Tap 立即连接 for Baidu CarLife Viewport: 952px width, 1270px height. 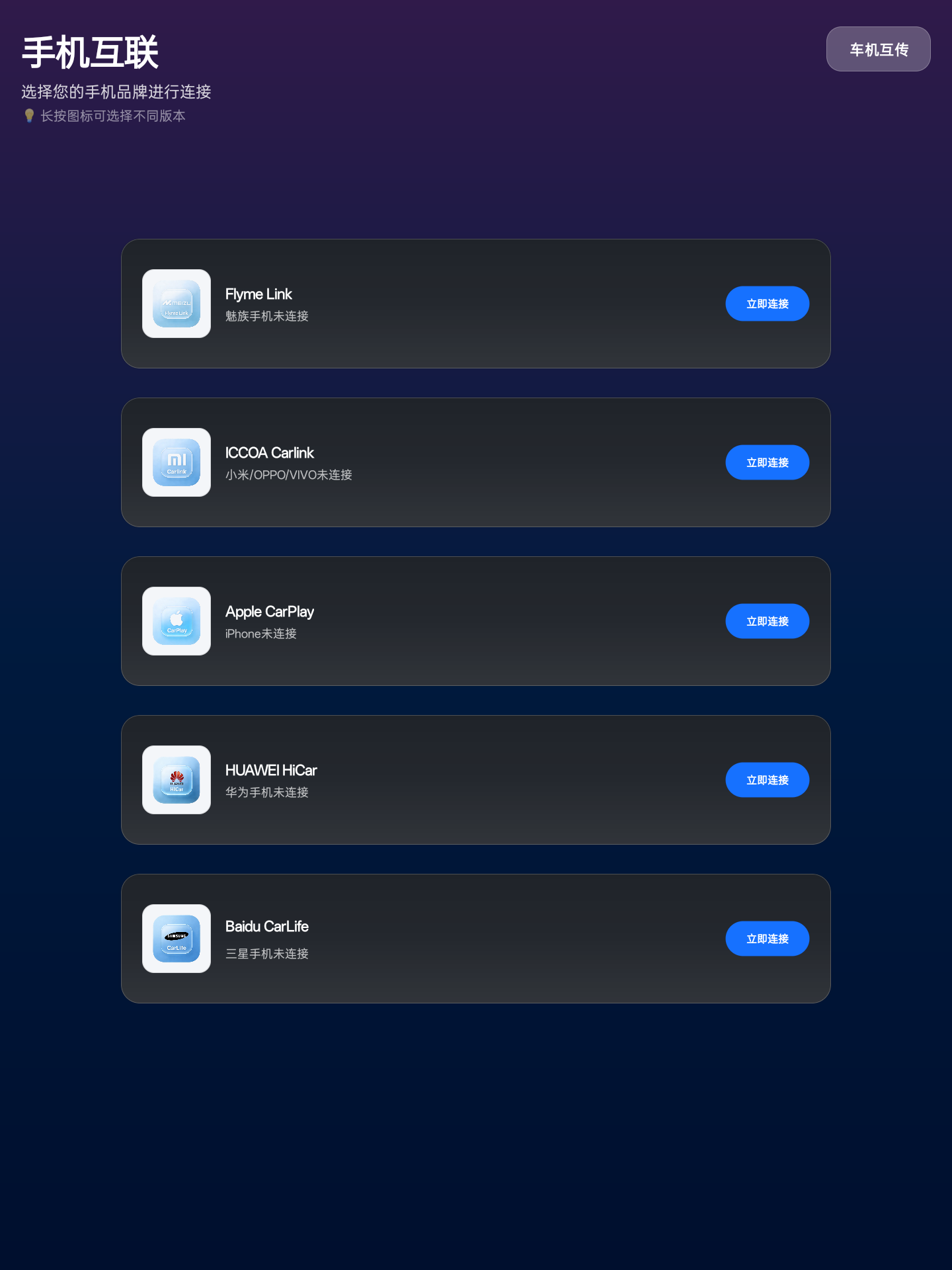pos(767,939)
